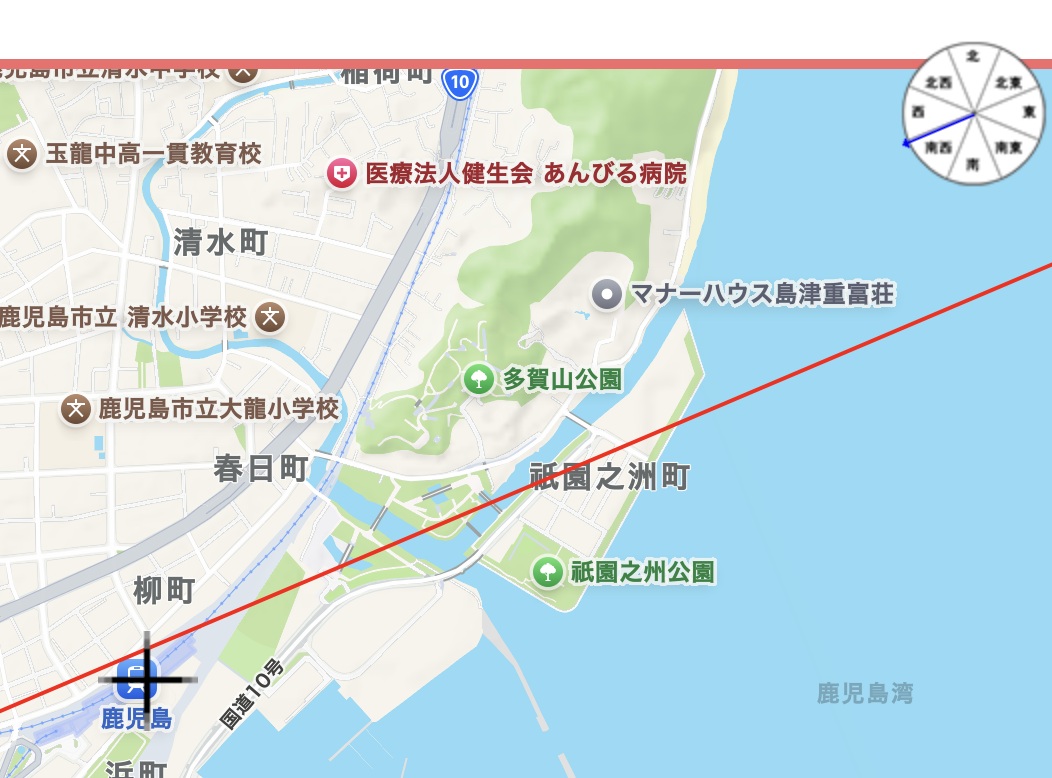
Task: Open the 多賀山公園 park marker
Action: pyautogui.click(x=479, y=379)
